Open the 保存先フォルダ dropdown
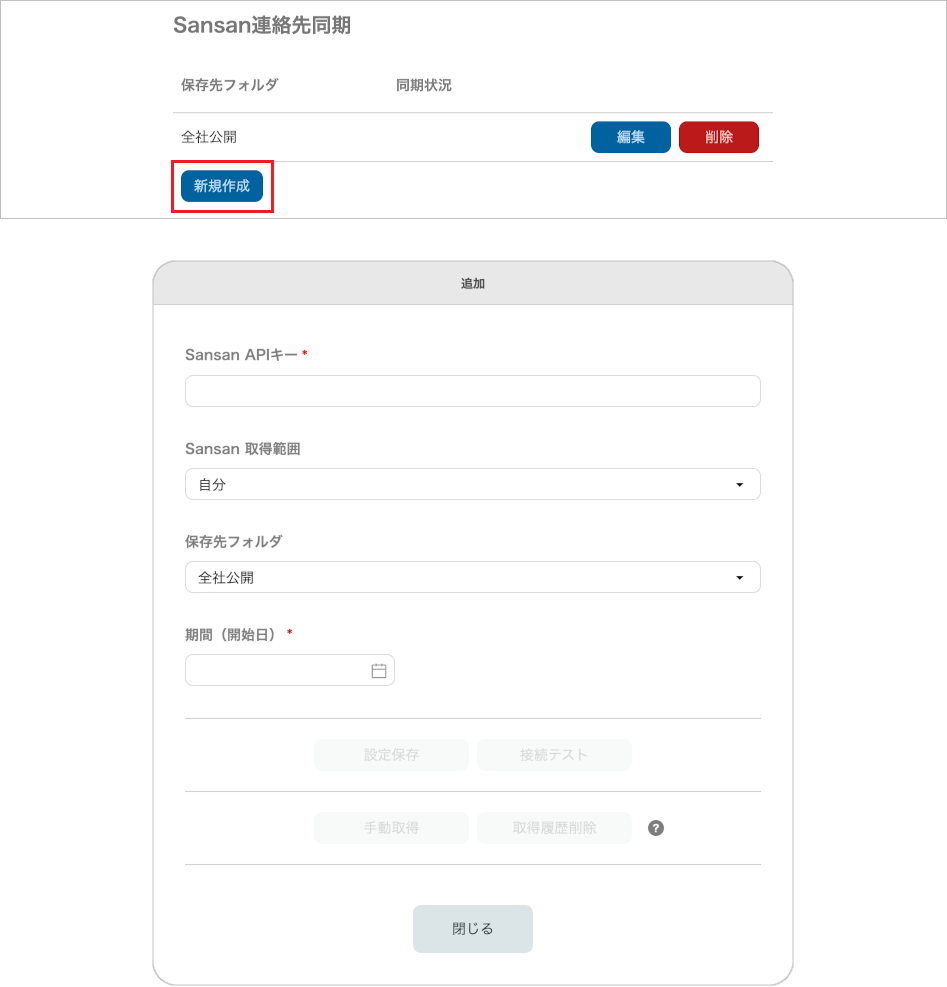This screenshot has height=987, width=947. (472, 577)
